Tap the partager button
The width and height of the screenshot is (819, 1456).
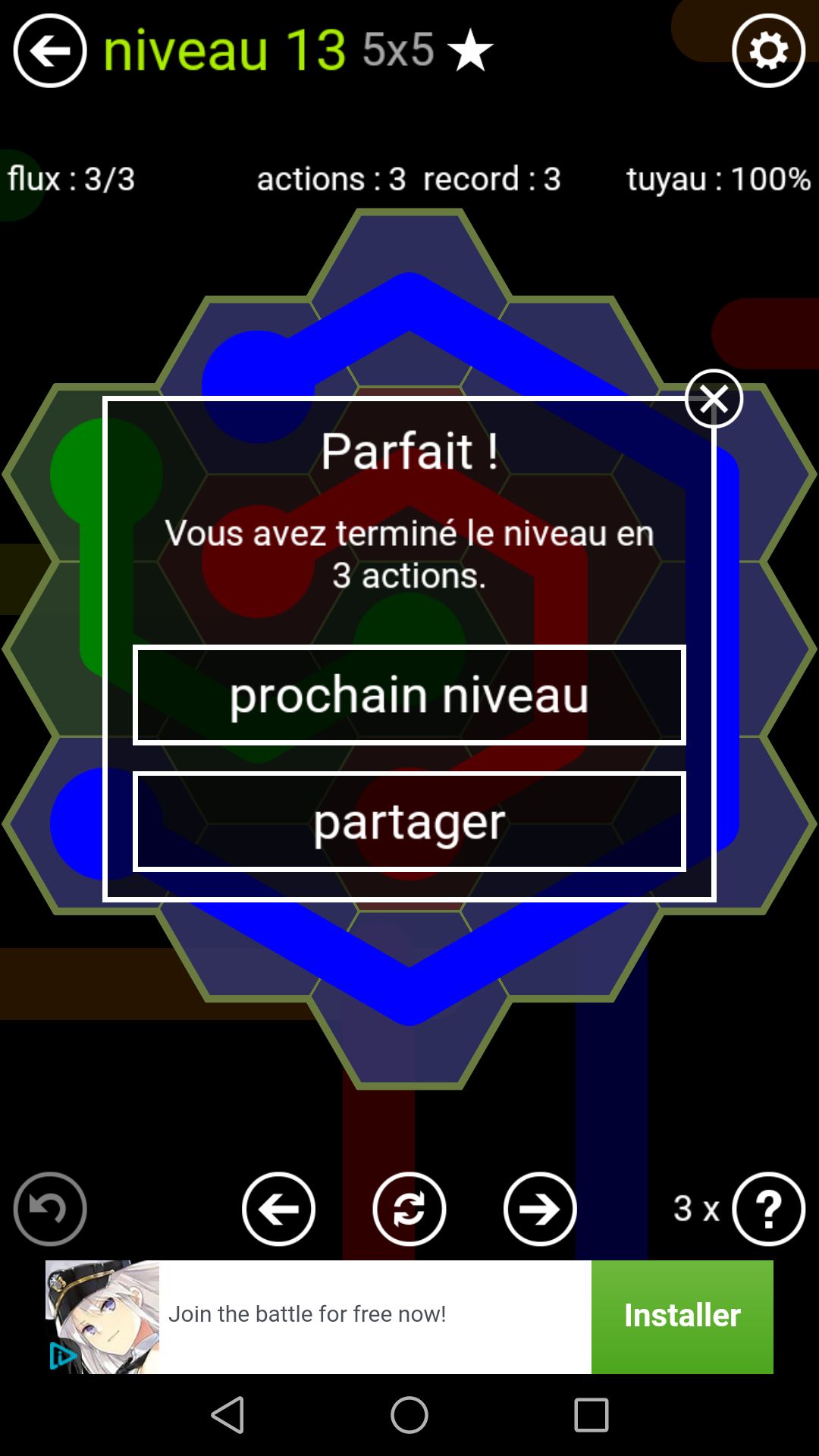click(409, 821)
